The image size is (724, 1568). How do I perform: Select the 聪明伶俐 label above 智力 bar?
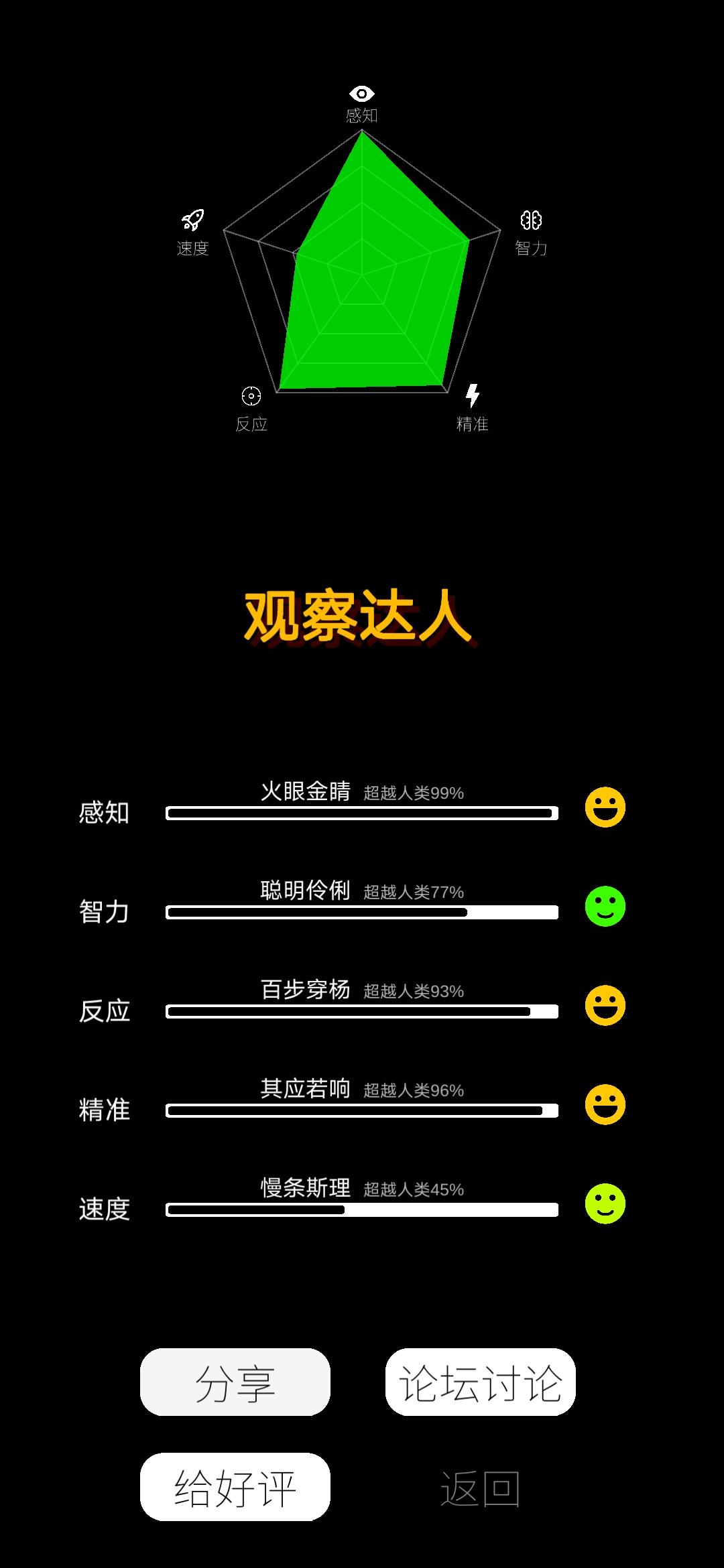click(305, 889)
